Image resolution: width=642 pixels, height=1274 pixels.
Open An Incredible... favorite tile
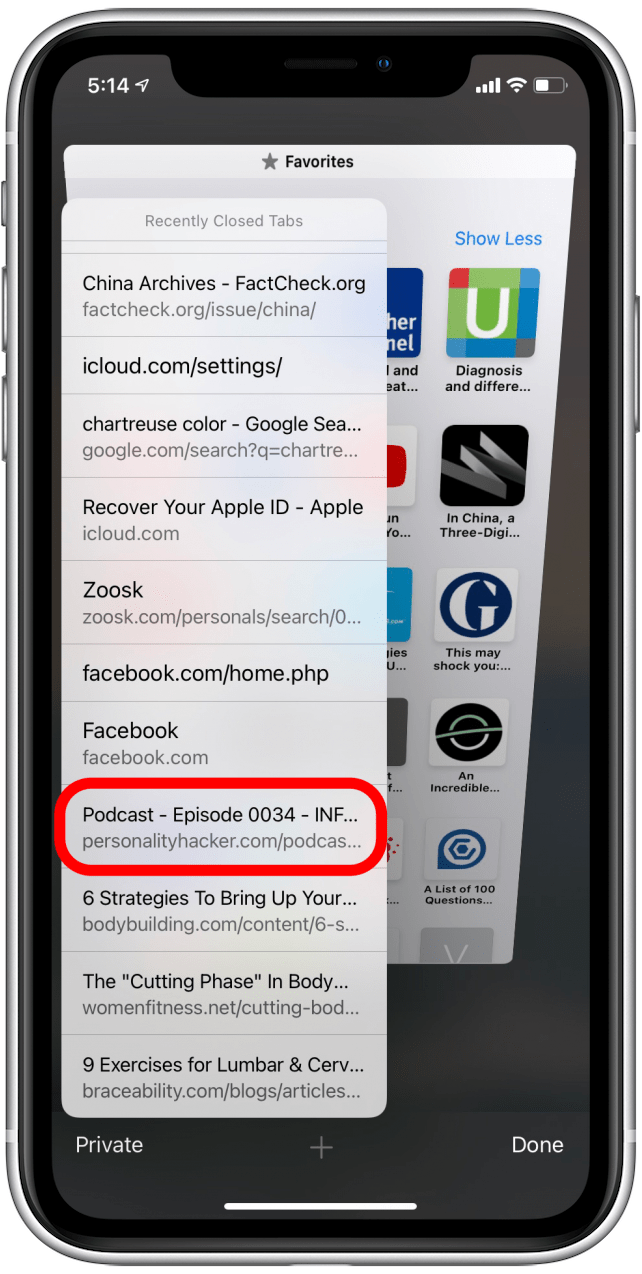pyautogui.click(x=468, y=734)
